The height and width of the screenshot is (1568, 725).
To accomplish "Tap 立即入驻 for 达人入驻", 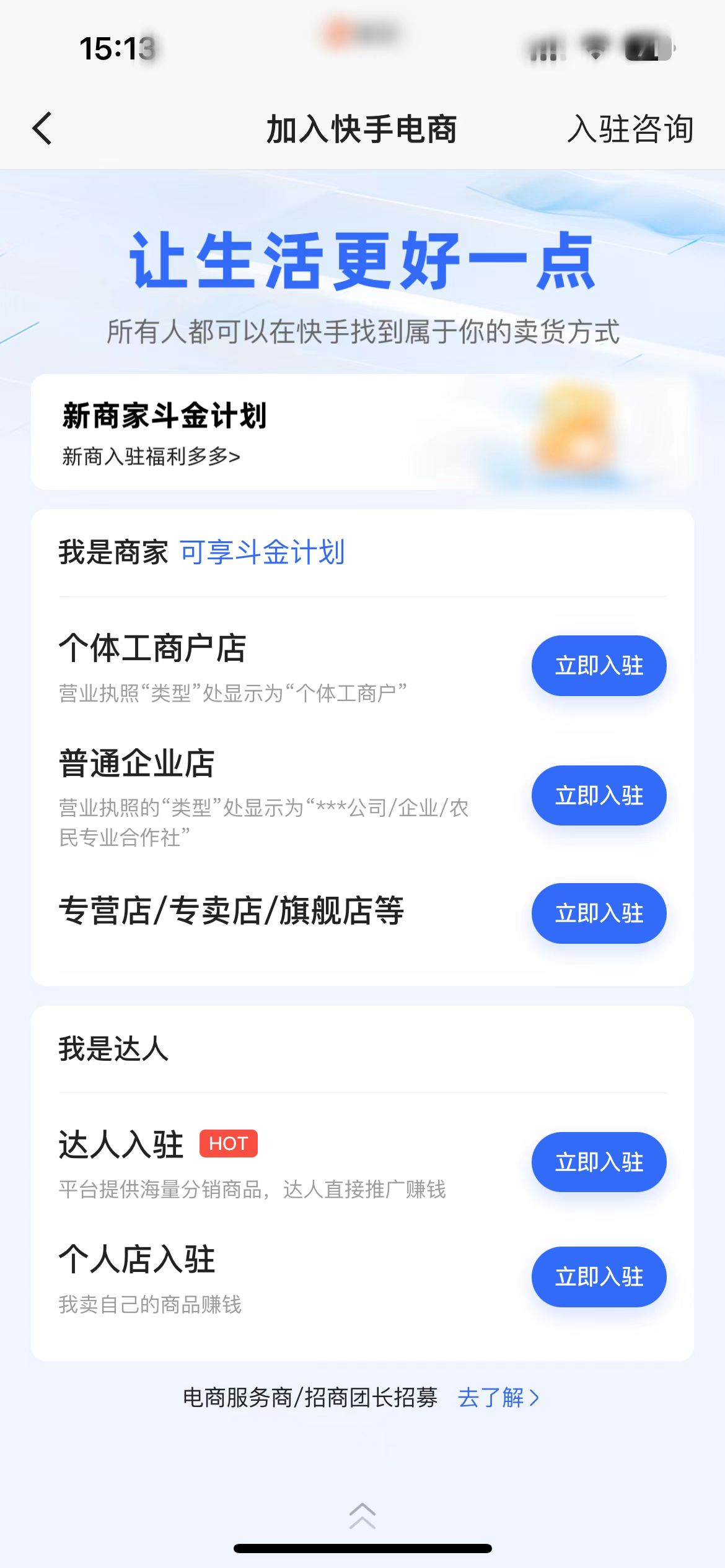I will pos(598,1162).
